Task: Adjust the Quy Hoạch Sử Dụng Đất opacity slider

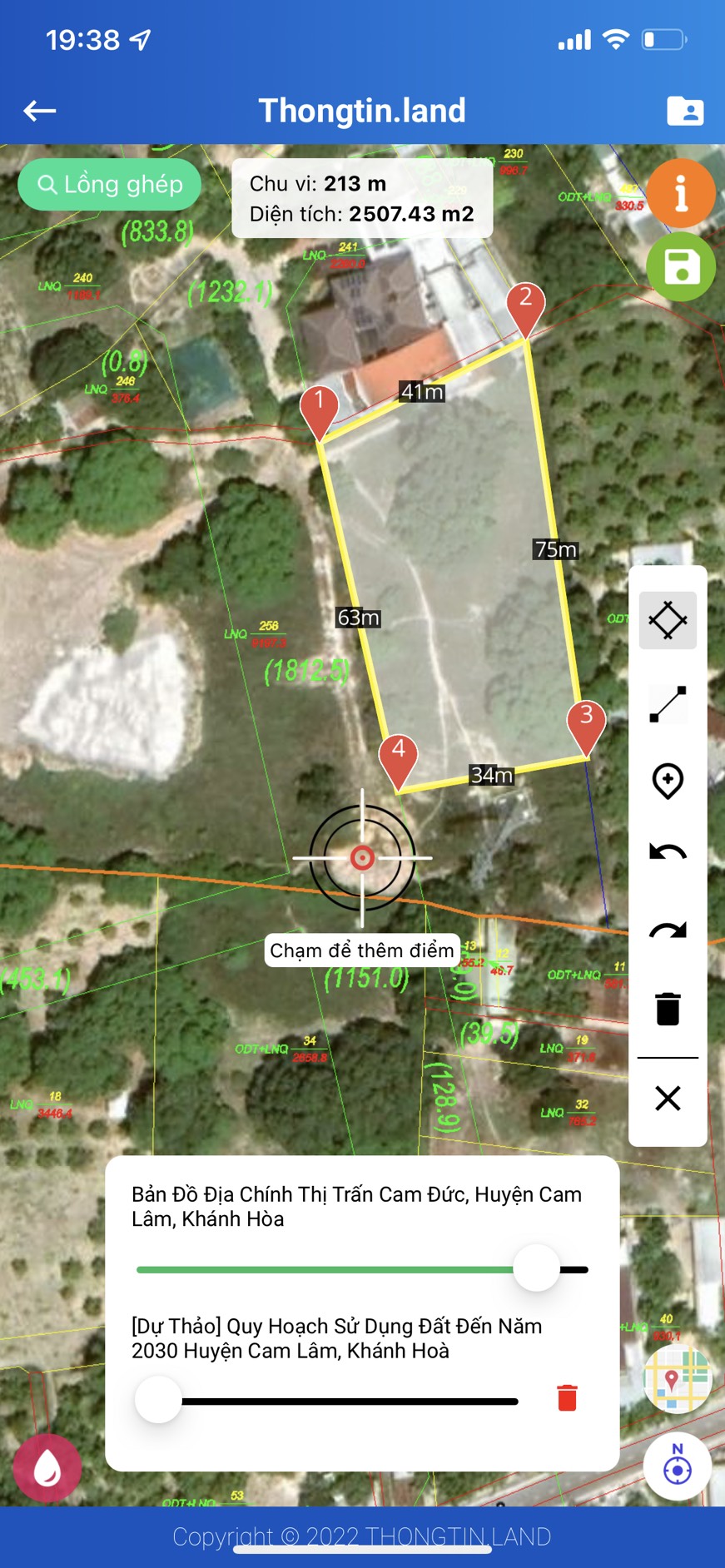Action: tap(158, 1400)
